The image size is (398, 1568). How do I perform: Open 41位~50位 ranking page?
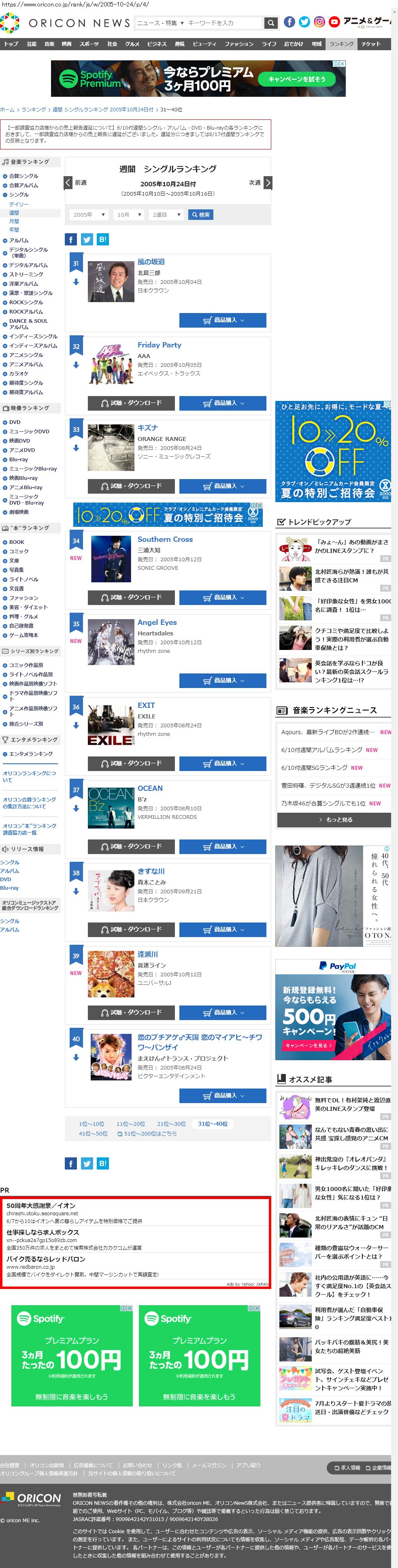[92, 1133]
